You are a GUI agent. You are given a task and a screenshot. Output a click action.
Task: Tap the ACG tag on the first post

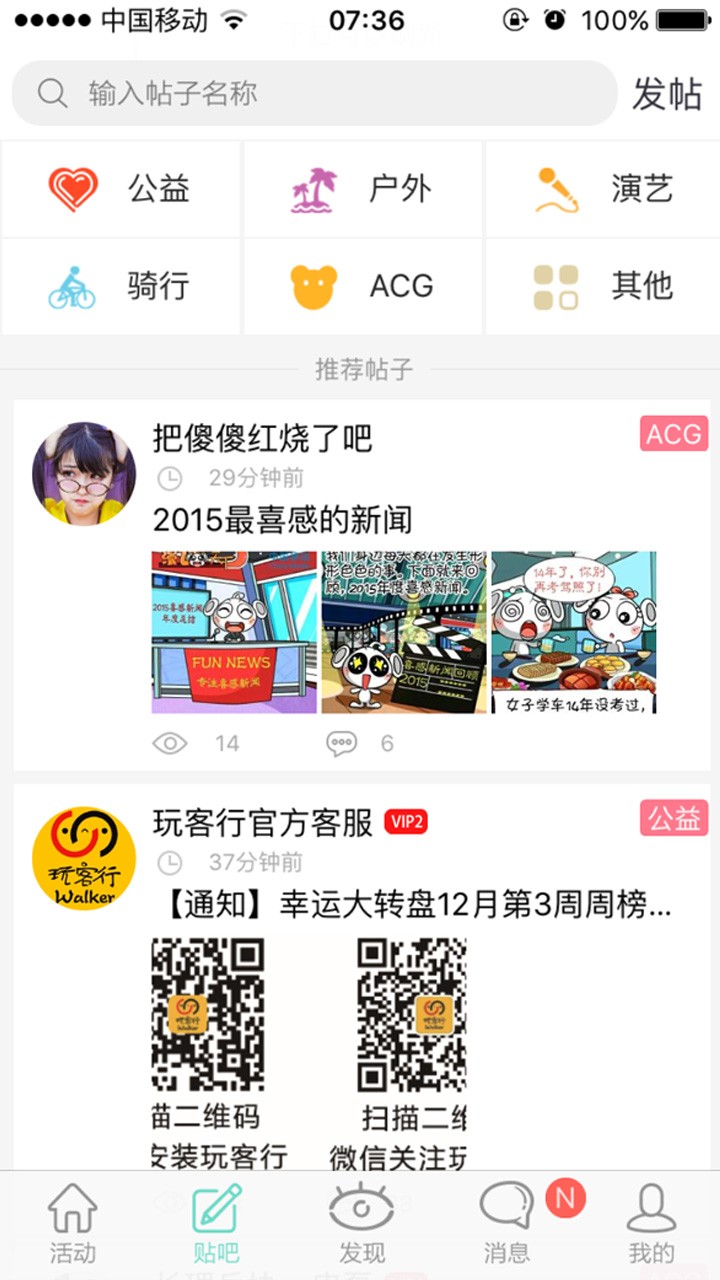674,434
